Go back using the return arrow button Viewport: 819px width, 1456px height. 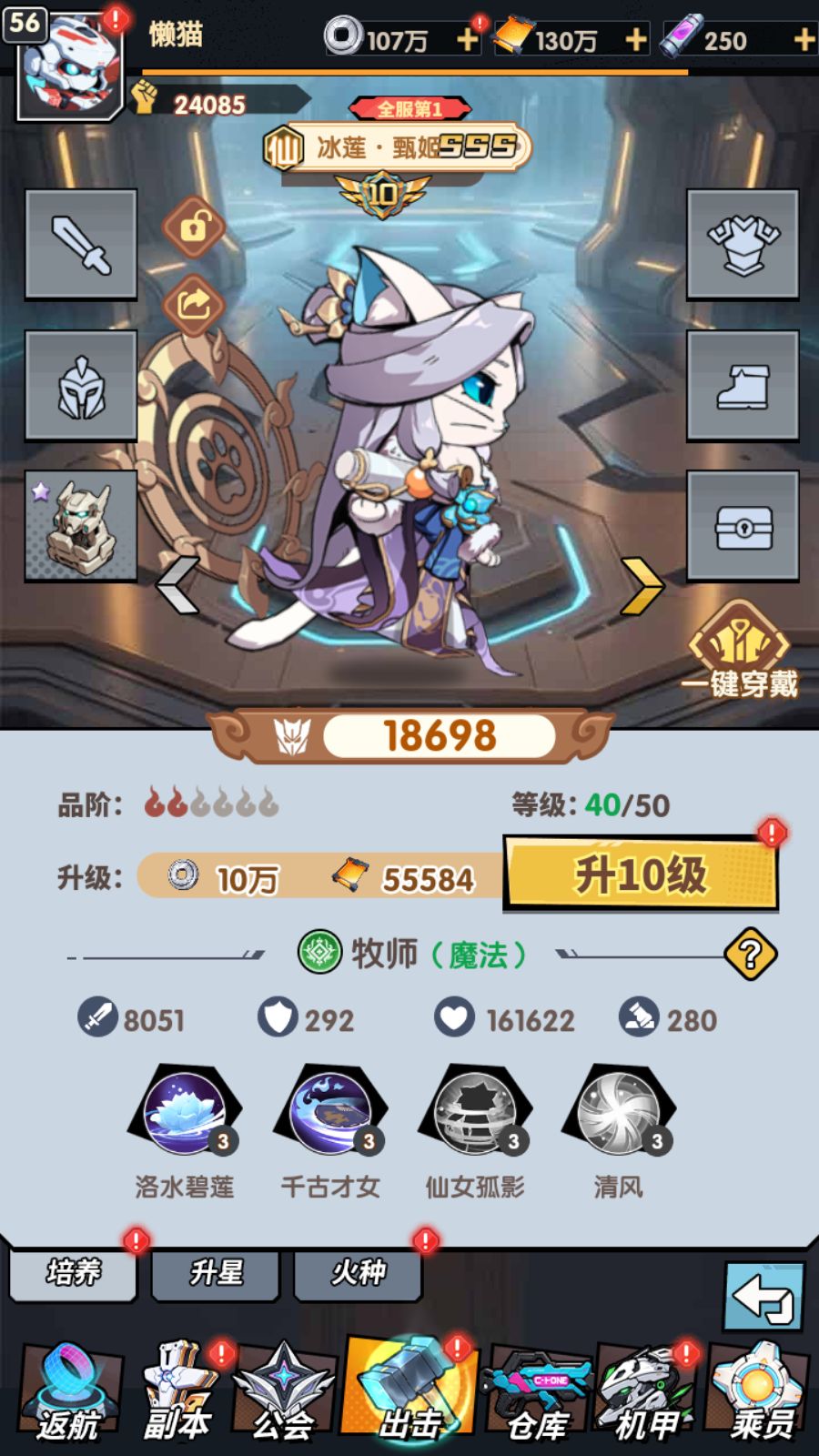click(763, 1297)
